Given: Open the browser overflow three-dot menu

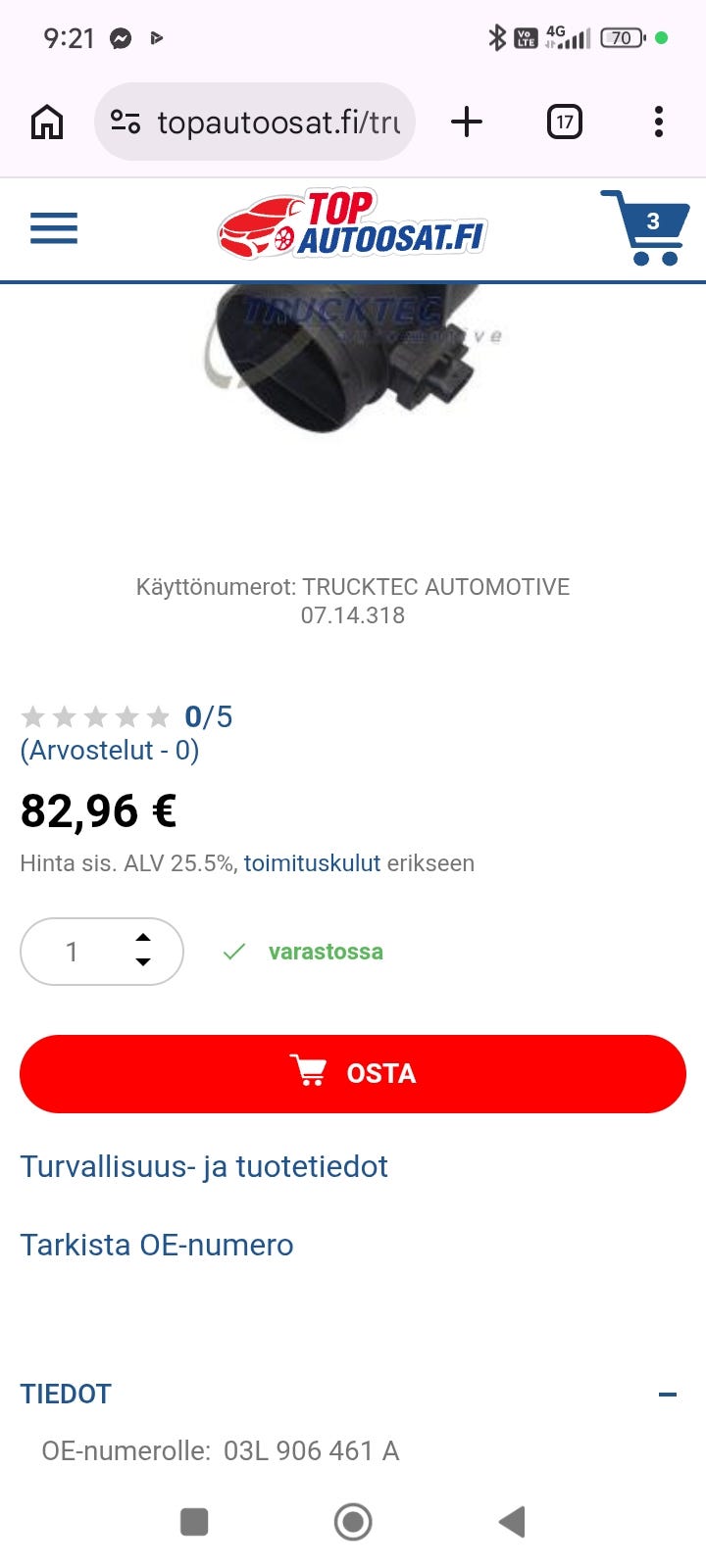Looking at the screenshot, I should pyautogui.click(x=657, y=122).
